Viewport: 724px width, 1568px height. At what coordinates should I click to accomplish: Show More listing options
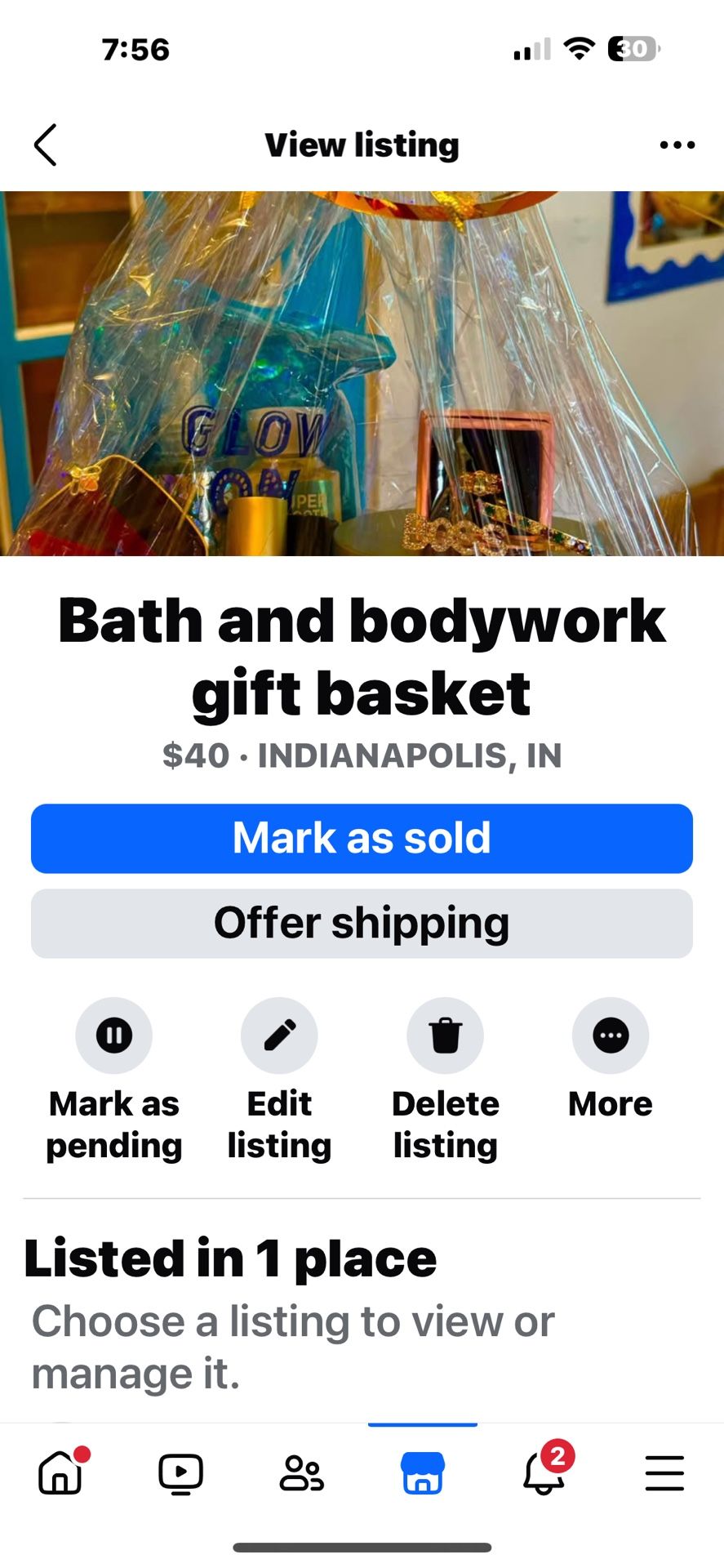[x=611, y=1036]
